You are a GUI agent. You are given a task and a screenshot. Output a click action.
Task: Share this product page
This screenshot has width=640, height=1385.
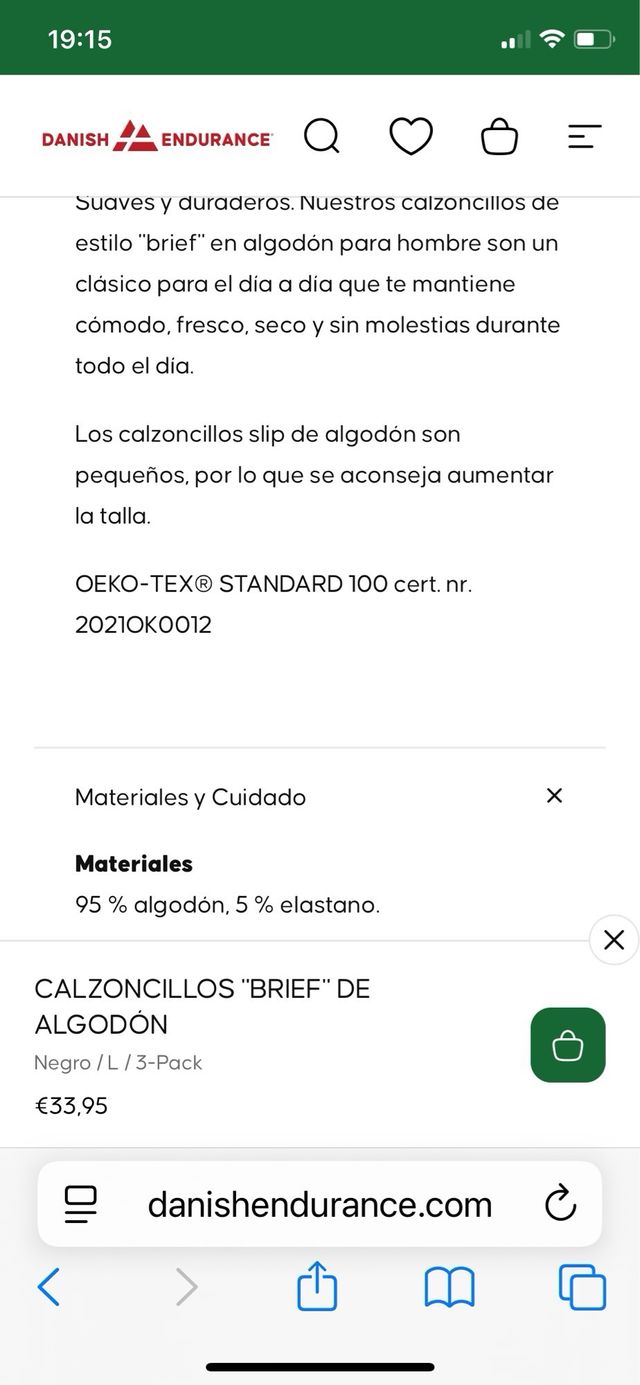(x=317, y=1287)
